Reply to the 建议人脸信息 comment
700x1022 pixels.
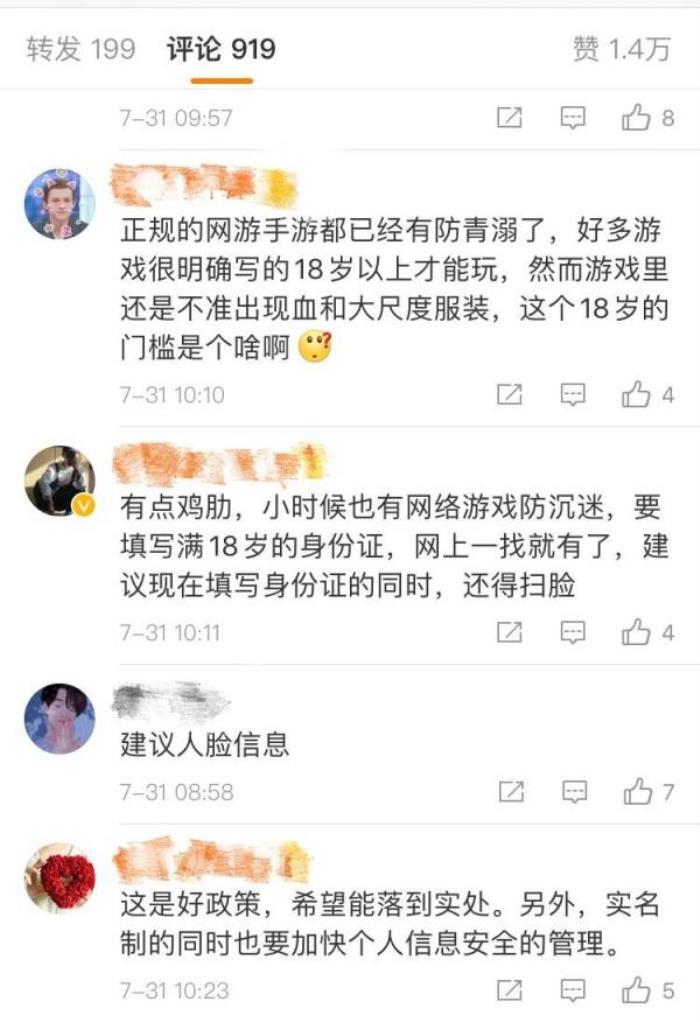[x=573, y=792]
